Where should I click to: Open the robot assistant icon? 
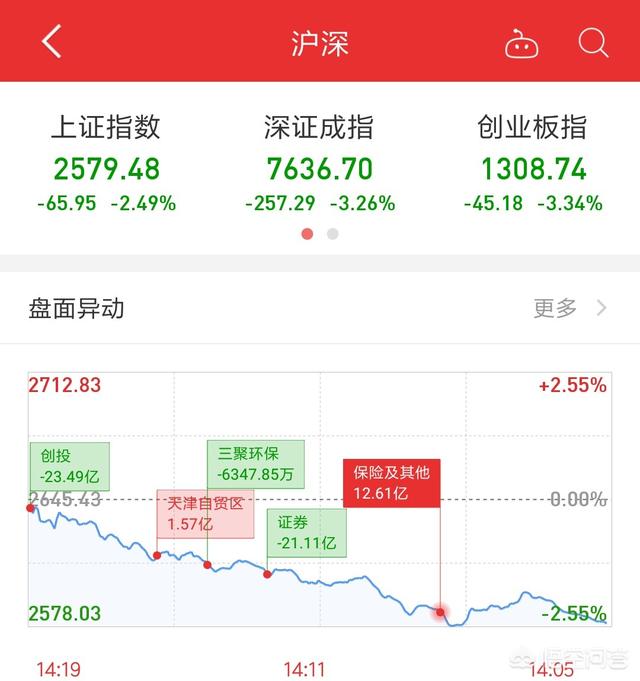pos(521,43)
